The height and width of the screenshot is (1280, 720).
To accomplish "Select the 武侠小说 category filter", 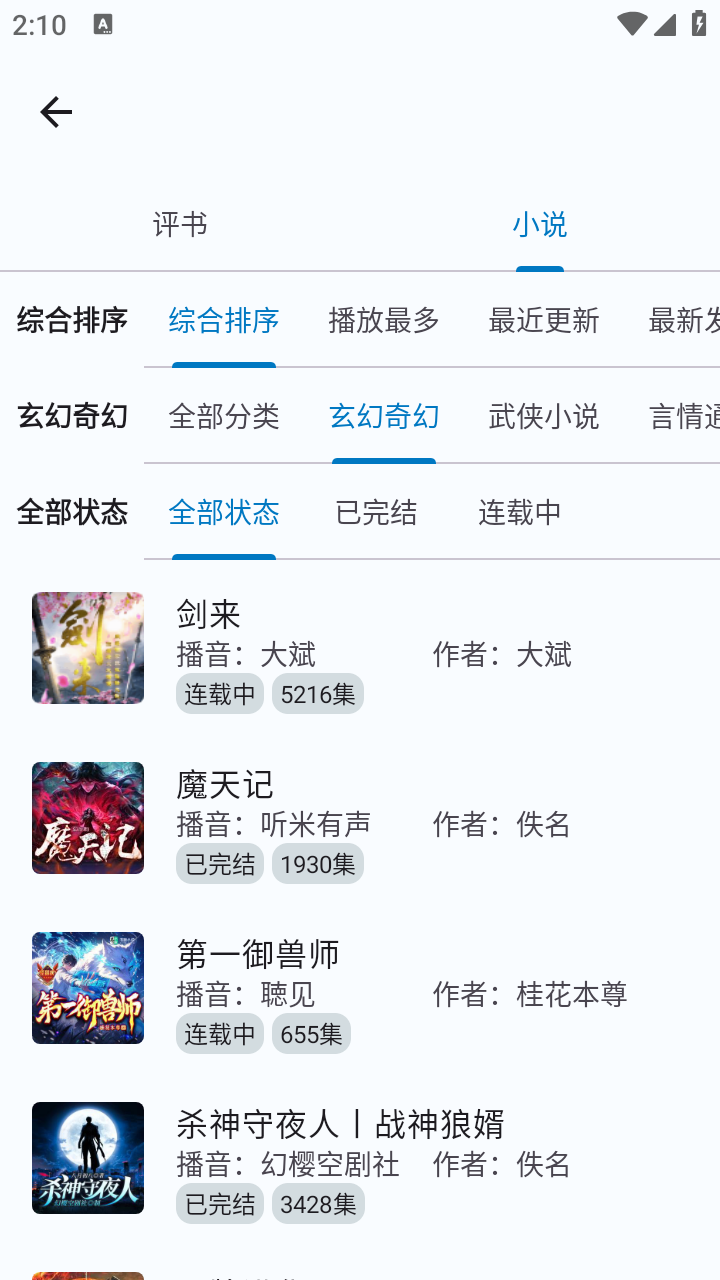I will pos(544,416).
